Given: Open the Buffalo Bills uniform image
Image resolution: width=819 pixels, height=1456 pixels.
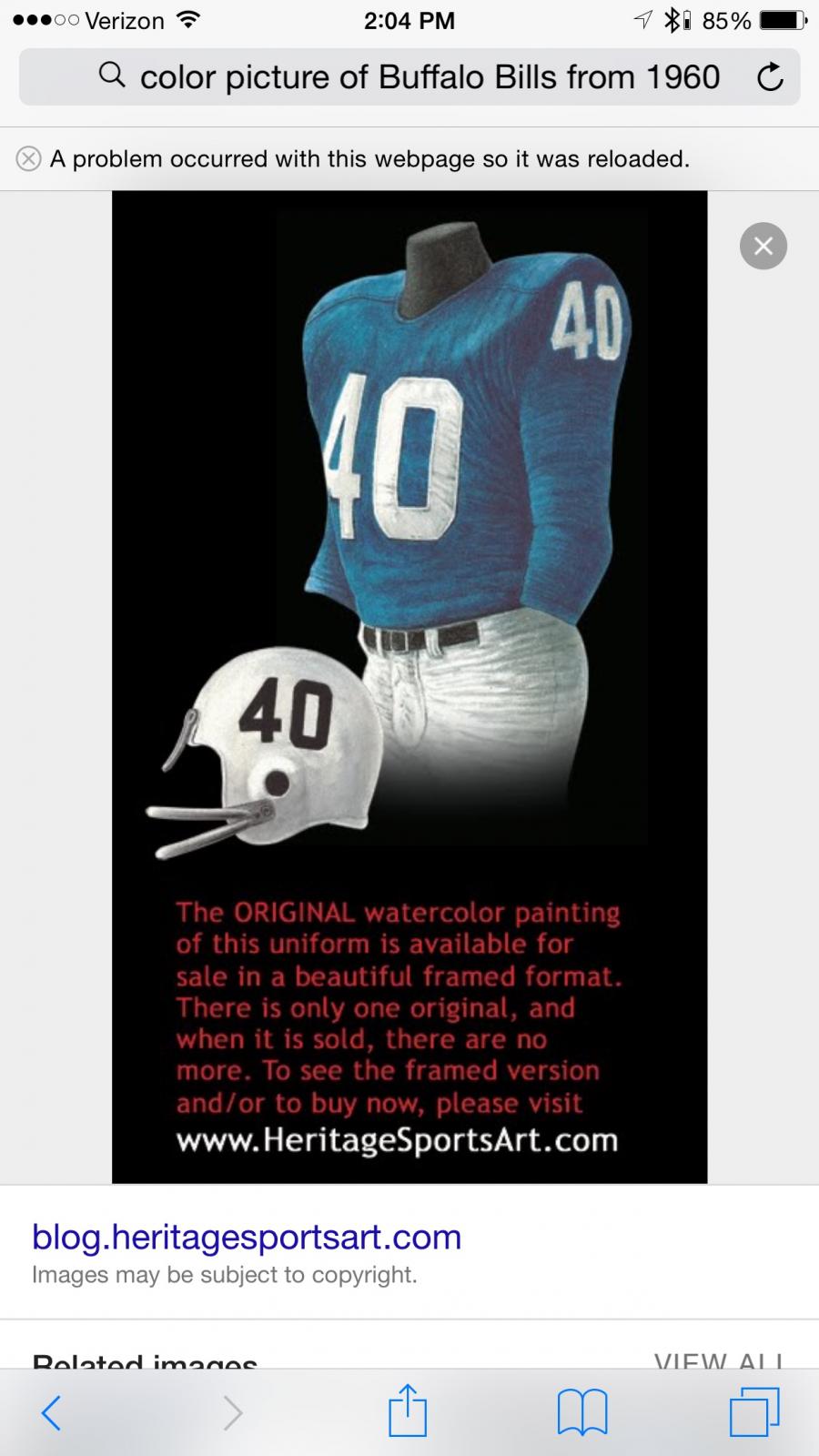Looking at the screenshot, I should [x=409, y=687].
